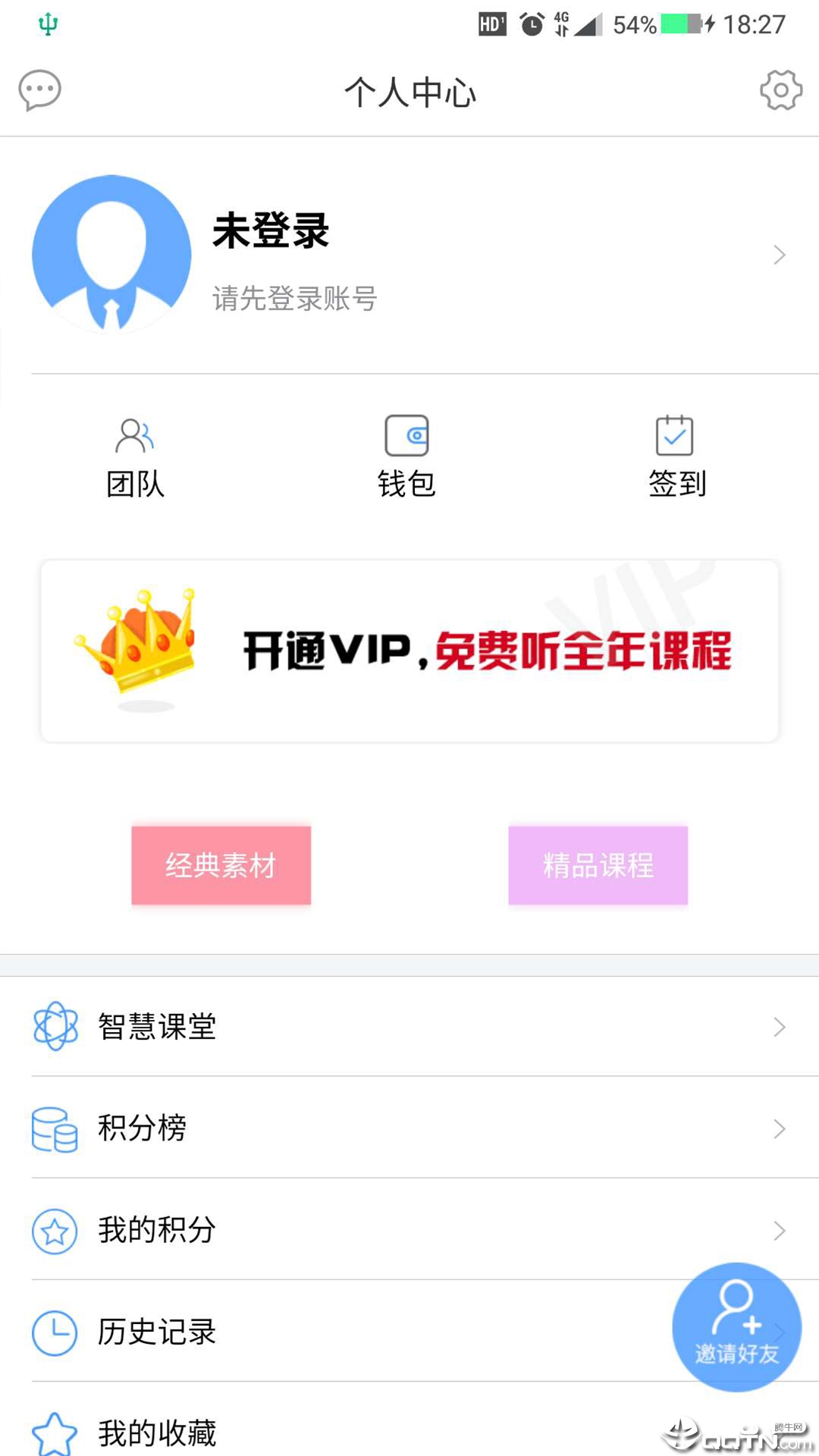This screenshot has height=1456, width=819.
Task: Open the 开通VIP banner
Action: click(x=409, y=651)
